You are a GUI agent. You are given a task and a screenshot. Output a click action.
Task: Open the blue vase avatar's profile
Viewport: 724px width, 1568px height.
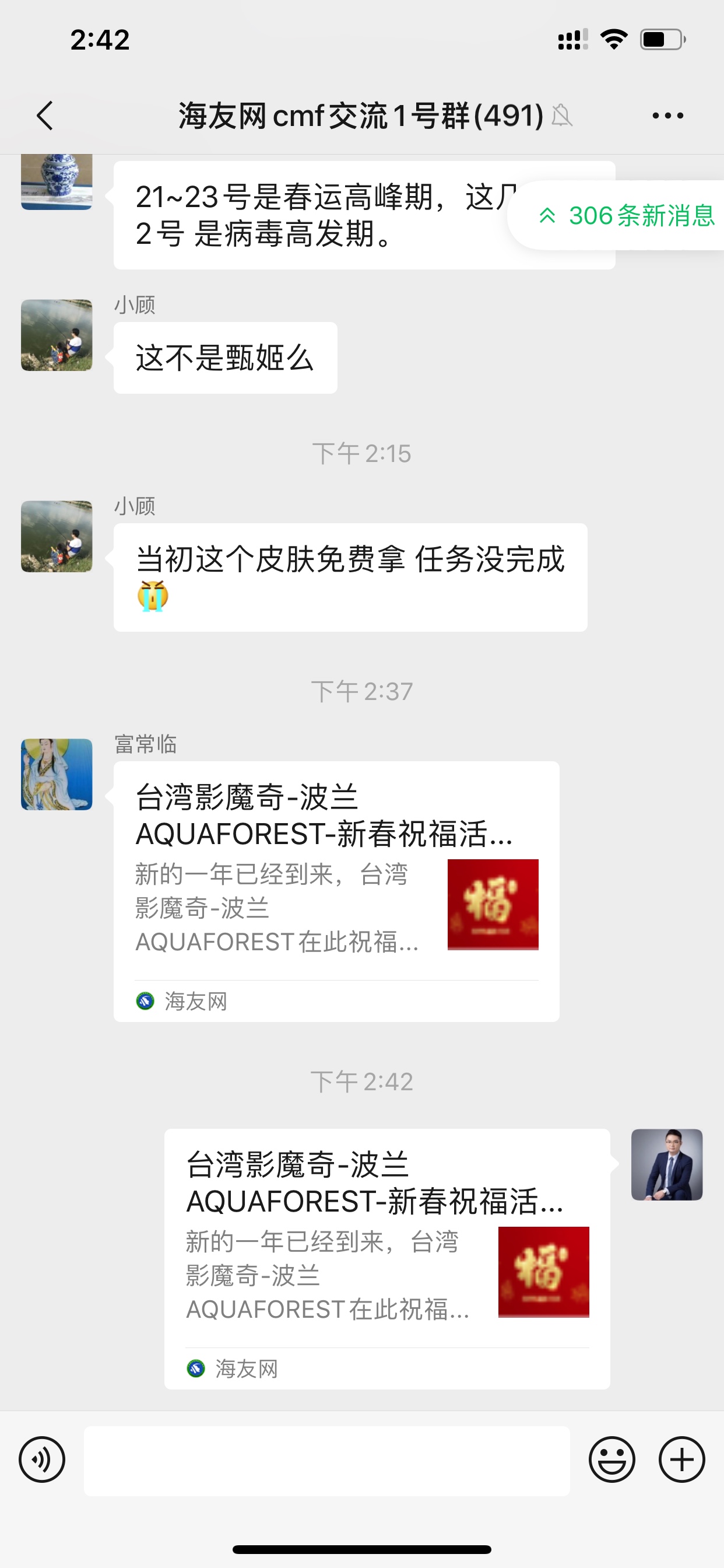click(x=57, y=182)
